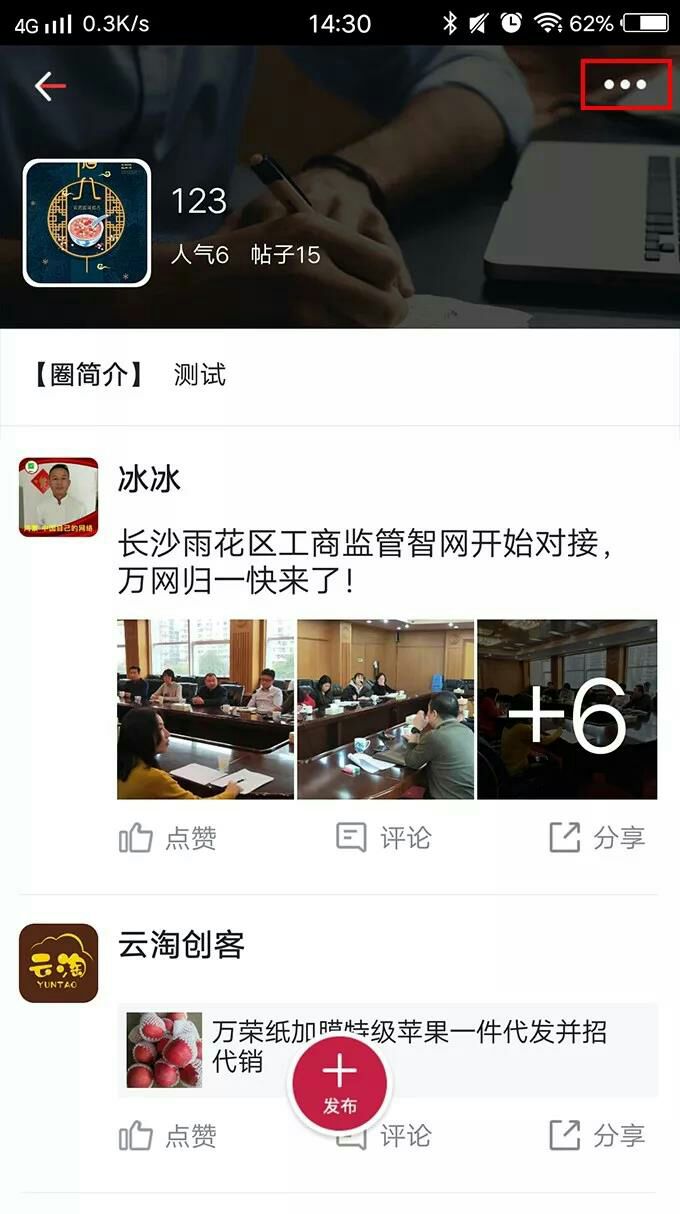Open 冰冰's profile picture
The width and height of the screenshot is (680, 1214).
pos(59,497)
